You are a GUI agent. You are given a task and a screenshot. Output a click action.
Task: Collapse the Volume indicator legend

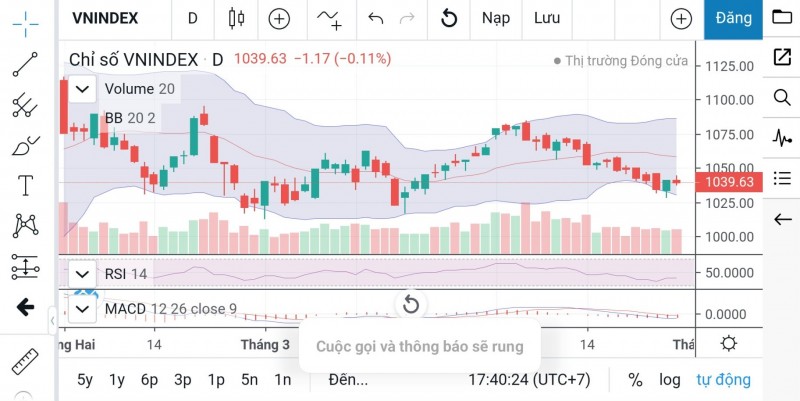tap(84, 89)
